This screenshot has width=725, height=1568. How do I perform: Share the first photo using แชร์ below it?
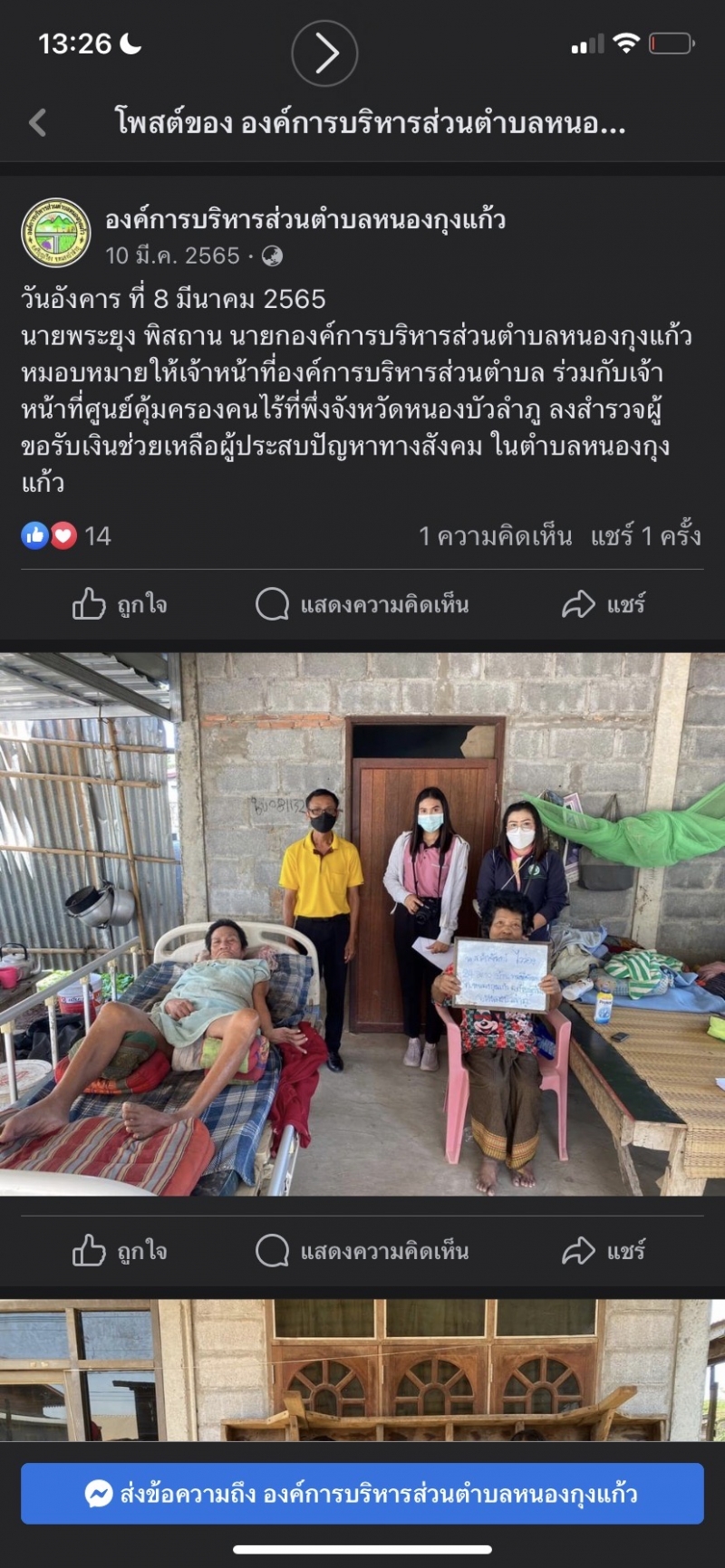(604, 1251)
